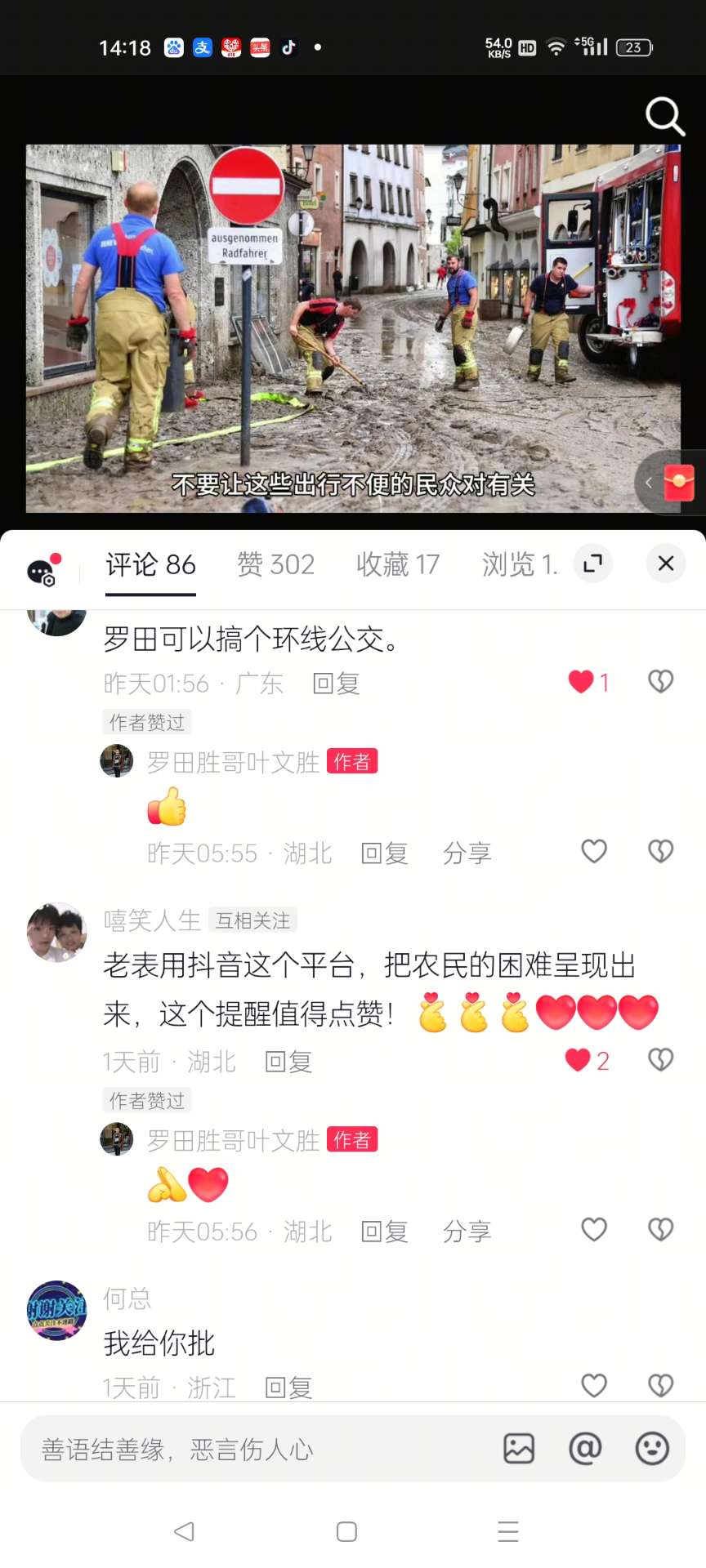Open the search magnifier icon
This screenshot has width=706, height=1568.
click(x=665, y=117)
